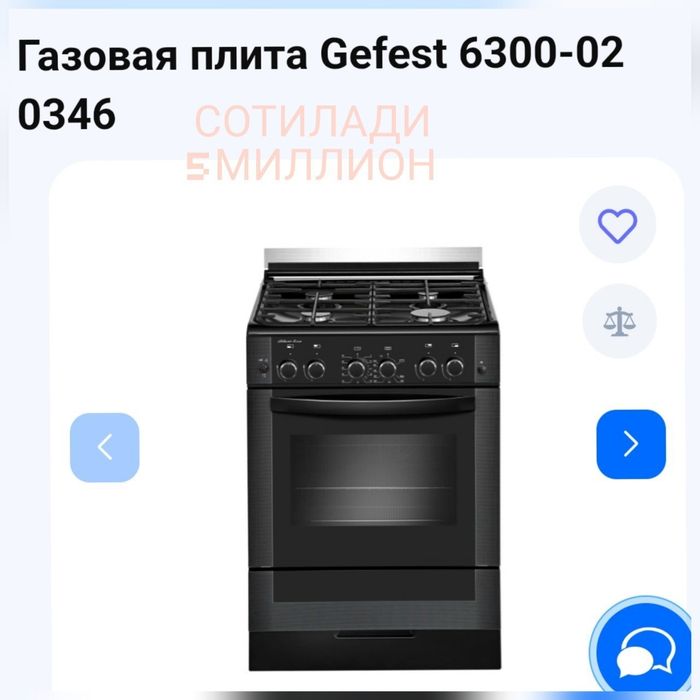700x700 pixels.
Task: Show the previous product photo
Action: (x=104, y=447)
